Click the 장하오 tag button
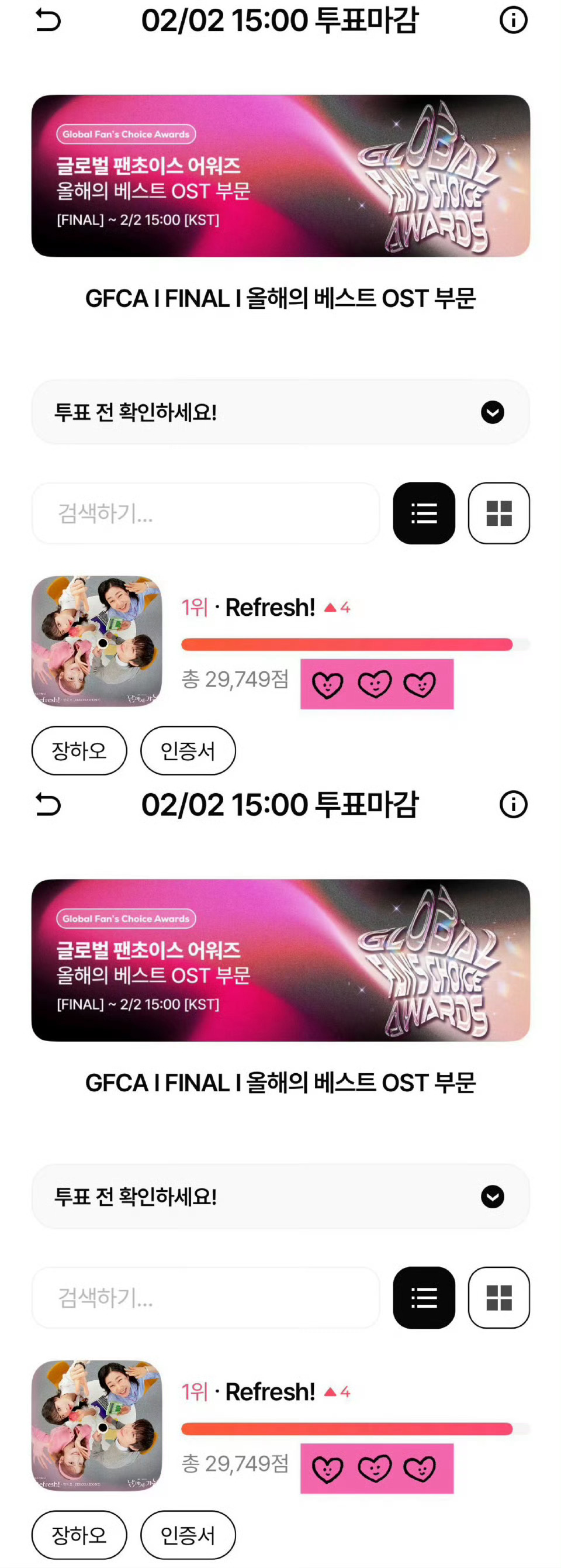This screenshot has height=1568, width=561. [x=79, y=751]
